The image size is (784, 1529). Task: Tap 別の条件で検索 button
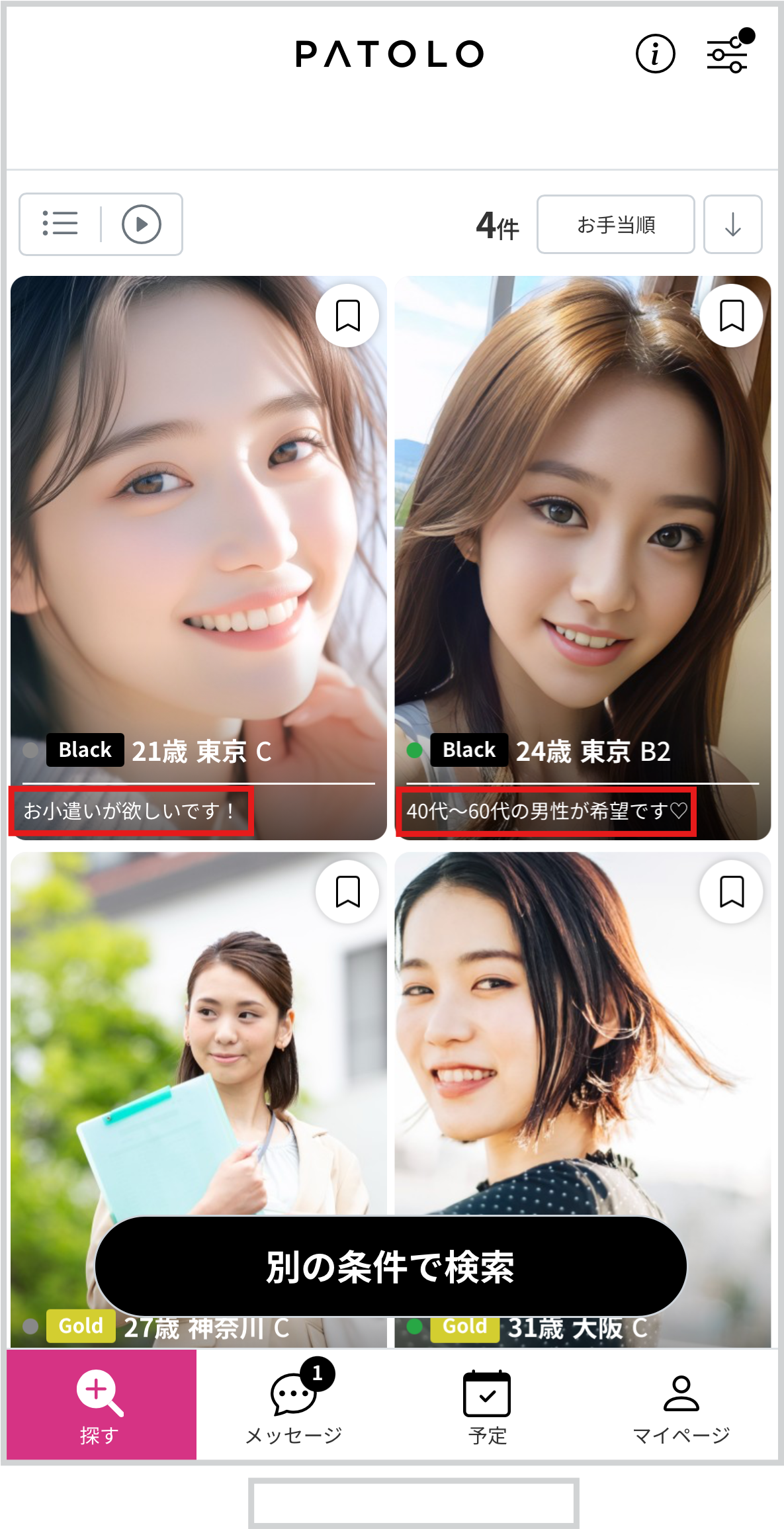click(x=390, y=1266)
